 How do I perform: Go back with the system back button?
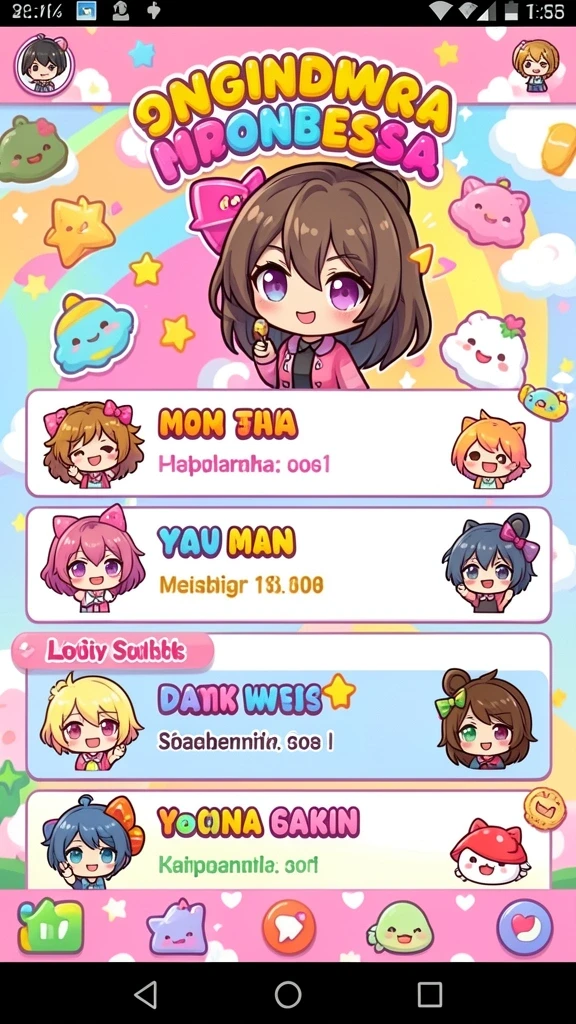point(146,995)
